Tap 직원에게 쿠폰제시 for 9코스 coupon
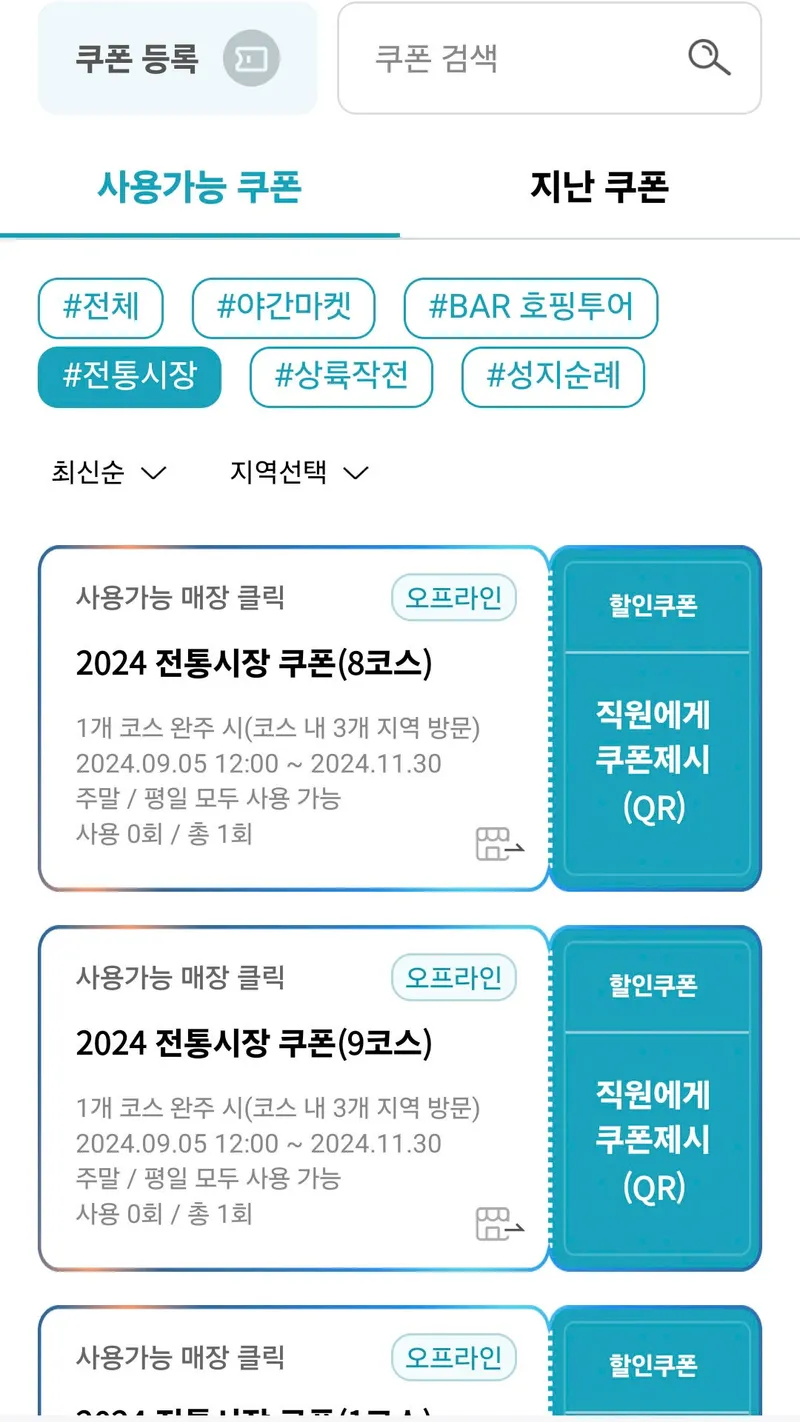The height and width of the screenshot is (1422, 800). coord(654,1140)
